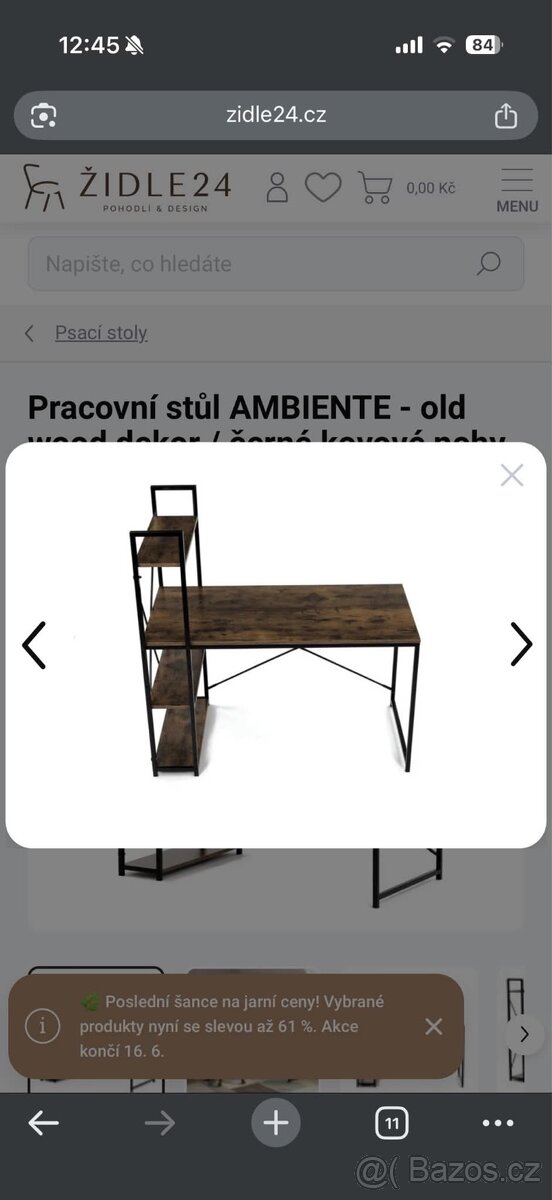Share the page from address bar
The image size is (552, 1200).
coord(506,115)
